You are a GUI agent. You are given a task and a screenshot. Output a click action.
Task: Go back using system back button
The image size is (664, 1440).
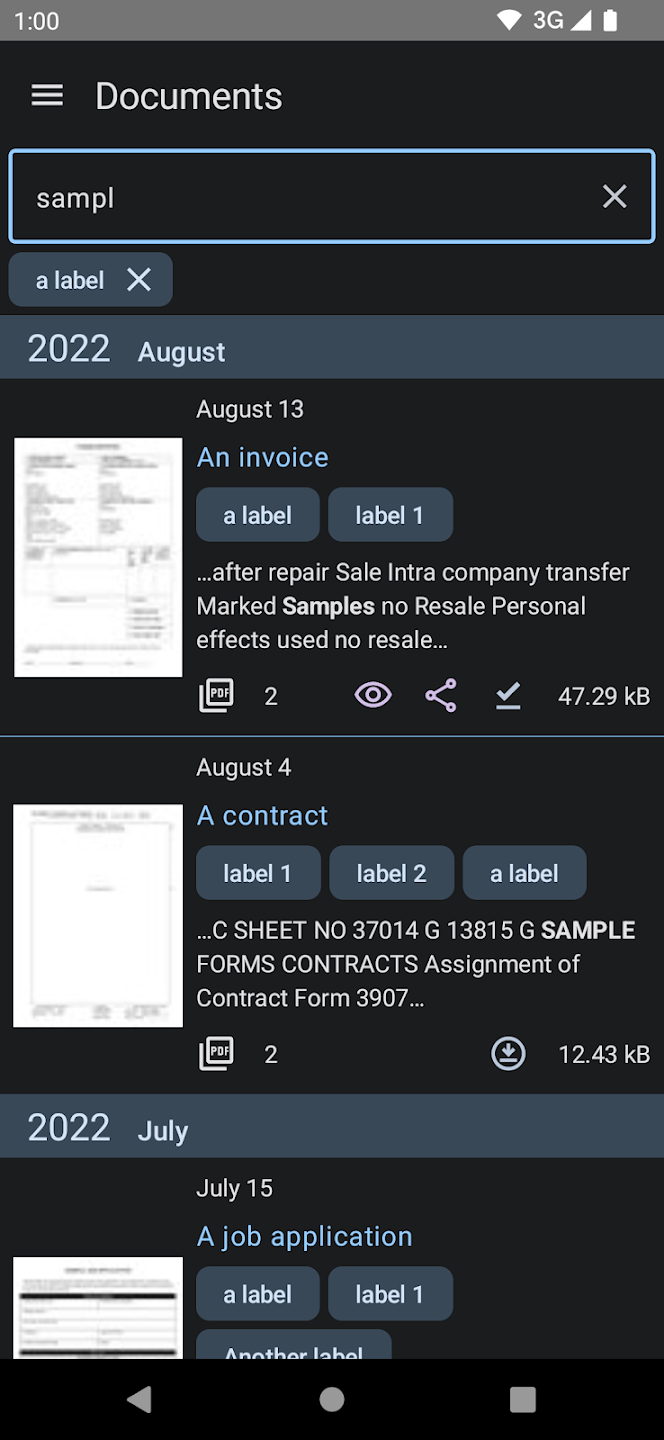(140, 1399)
